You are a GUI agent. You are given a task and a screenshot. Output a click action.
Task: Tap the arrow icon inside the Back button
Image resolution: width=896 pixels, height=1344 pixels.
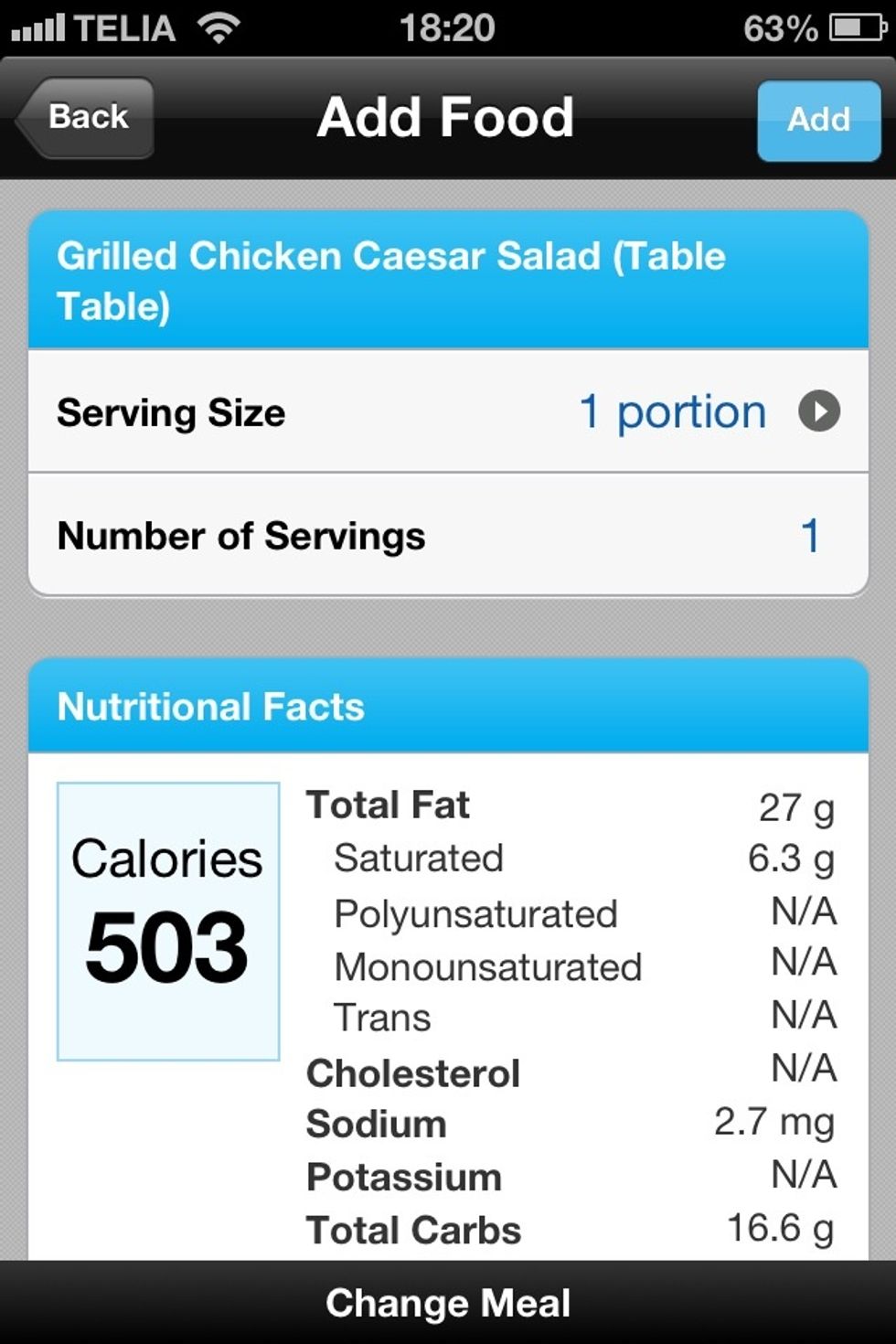(32, 117)
